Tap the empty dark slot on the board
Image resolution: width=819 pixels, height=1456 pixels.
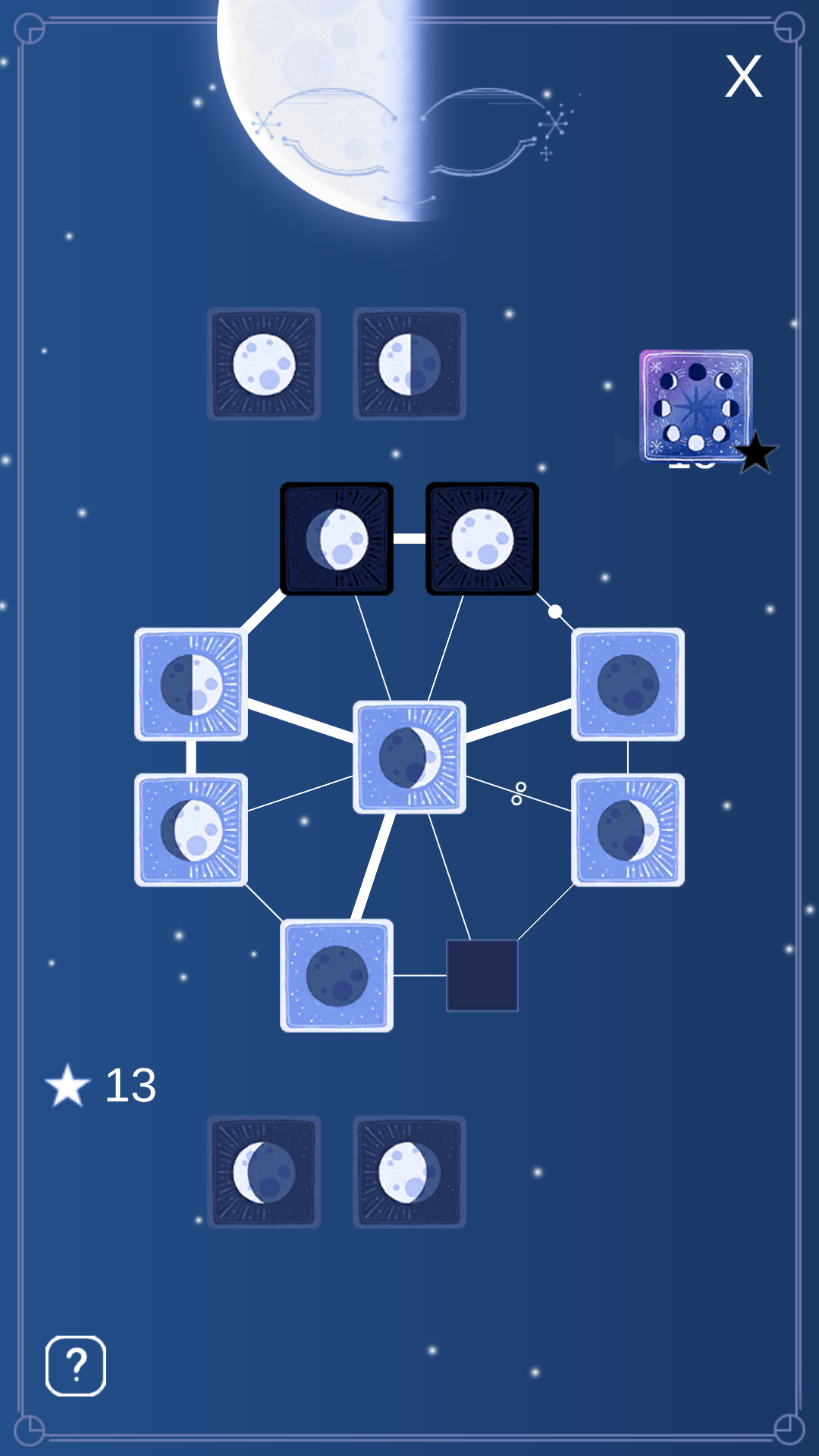(x=482, y=975)
